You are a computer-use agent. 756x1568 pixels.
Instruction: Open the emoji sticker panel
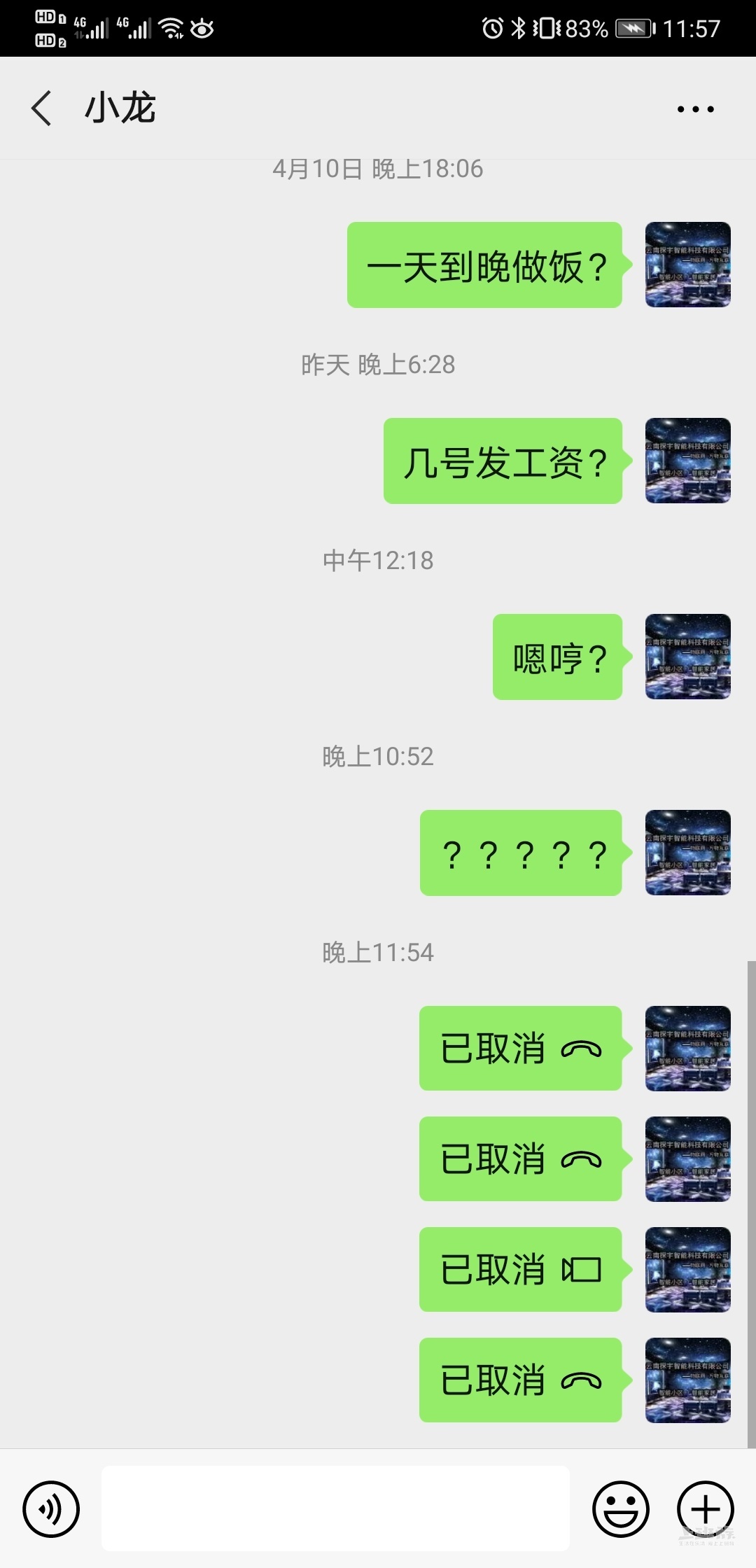(x=620, y=1509)
